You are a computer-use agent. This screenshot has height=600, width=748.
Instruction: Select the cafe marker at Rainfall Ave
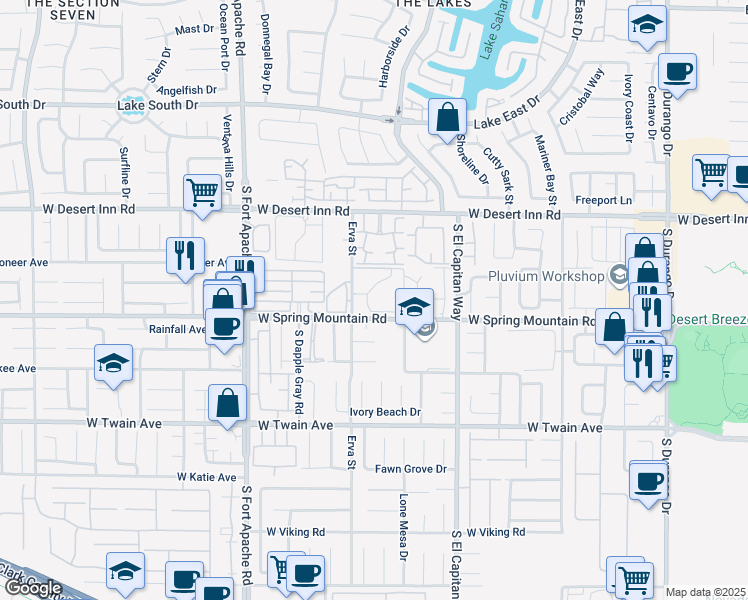pos(225,326)
